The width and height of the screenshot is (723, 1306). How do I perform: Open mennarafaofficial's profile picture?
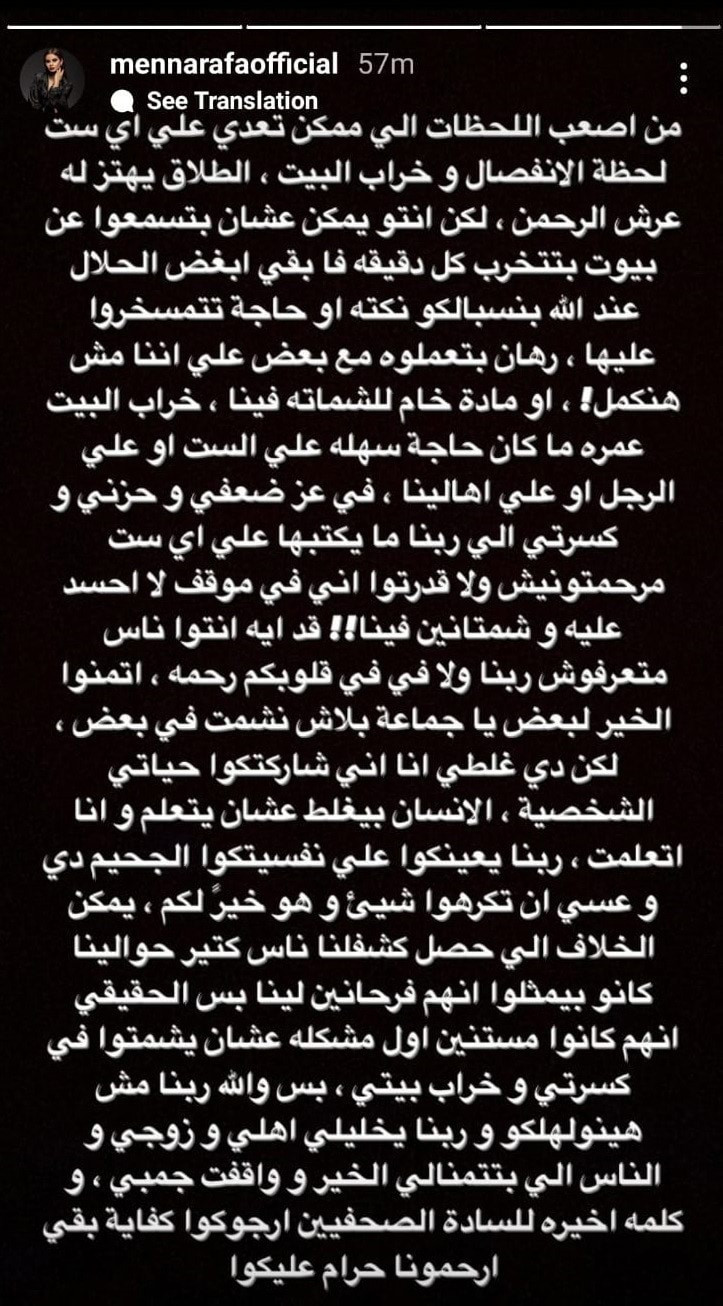(52, 79)
